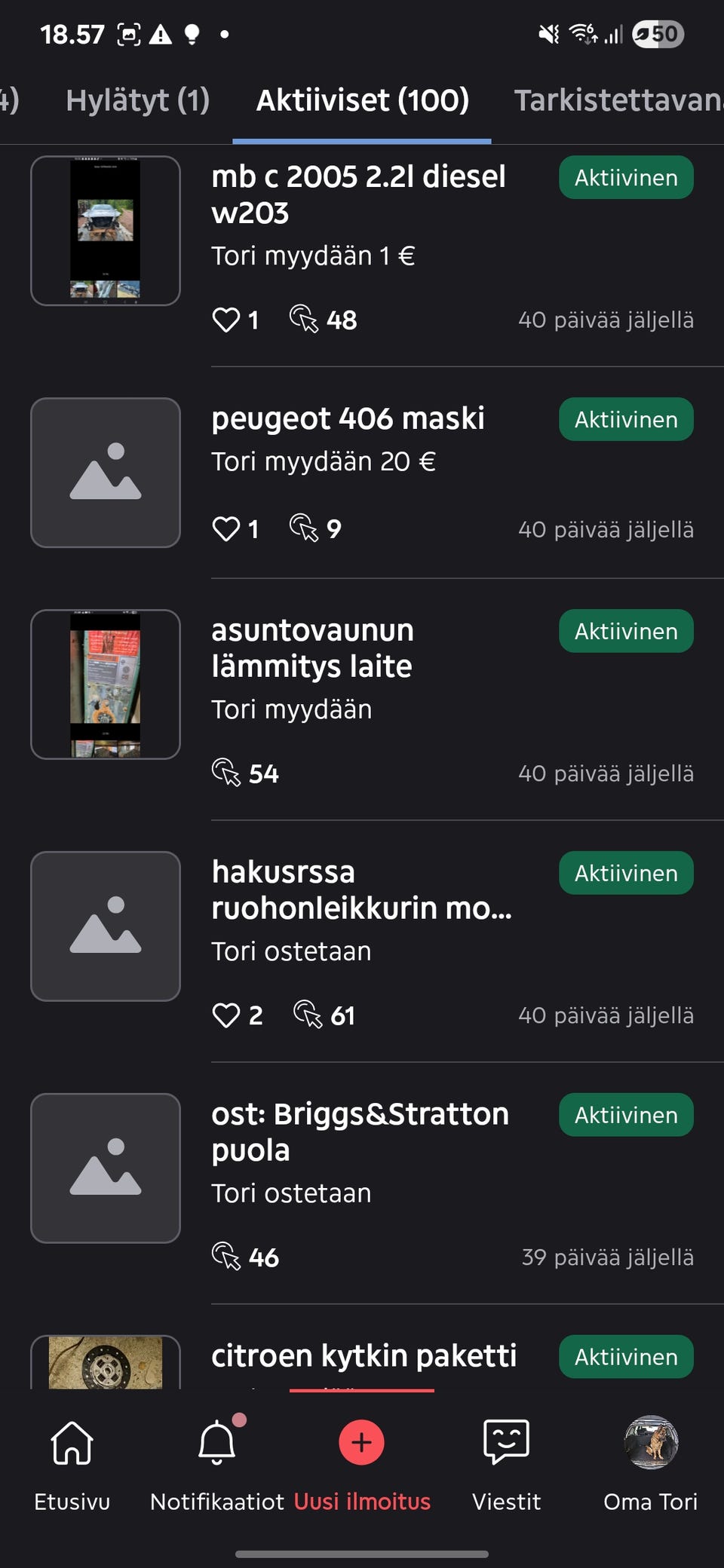Open the Tarkistettavana tab
Screen dimensions: 724x1568
(616, 100)
